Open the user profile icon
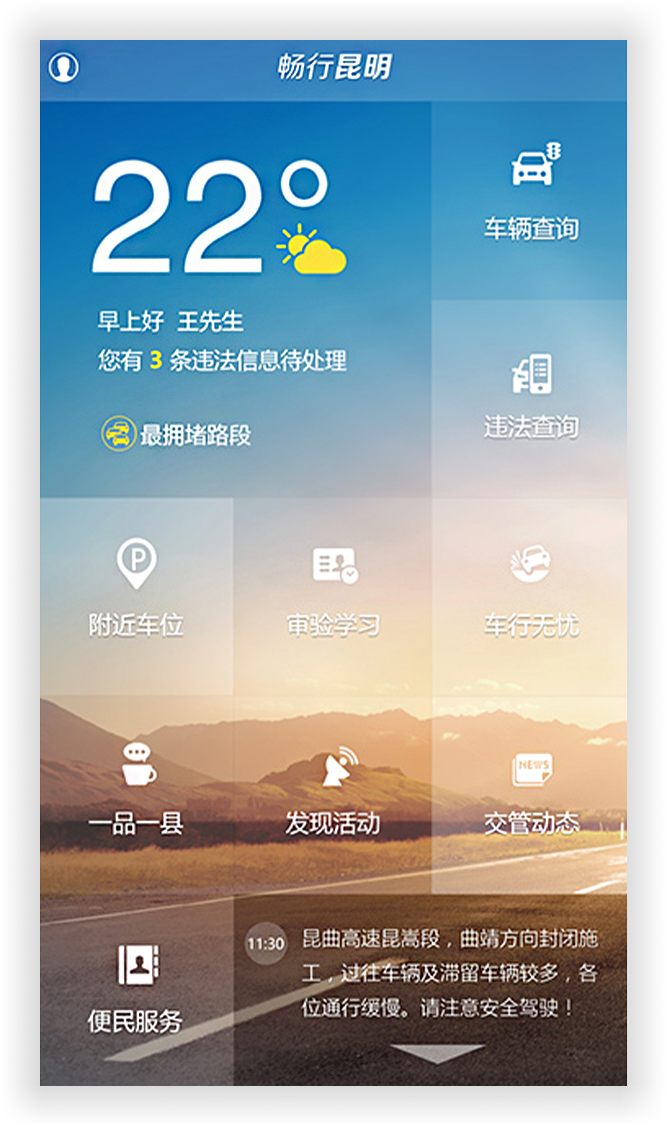Image resolution: width=667 pixels, height=1126 pixels. [64, 67]
